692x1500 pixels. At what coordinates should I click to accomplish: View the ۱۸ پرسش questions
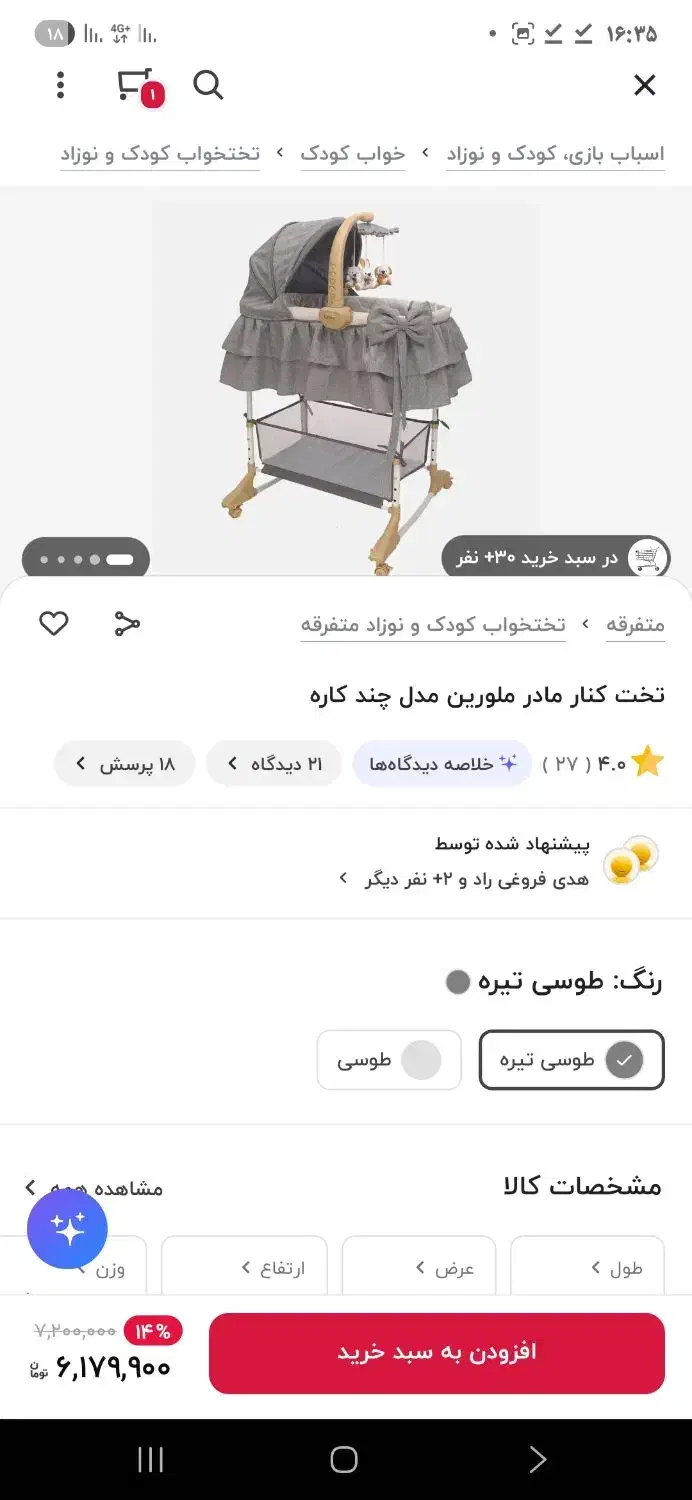124,764
